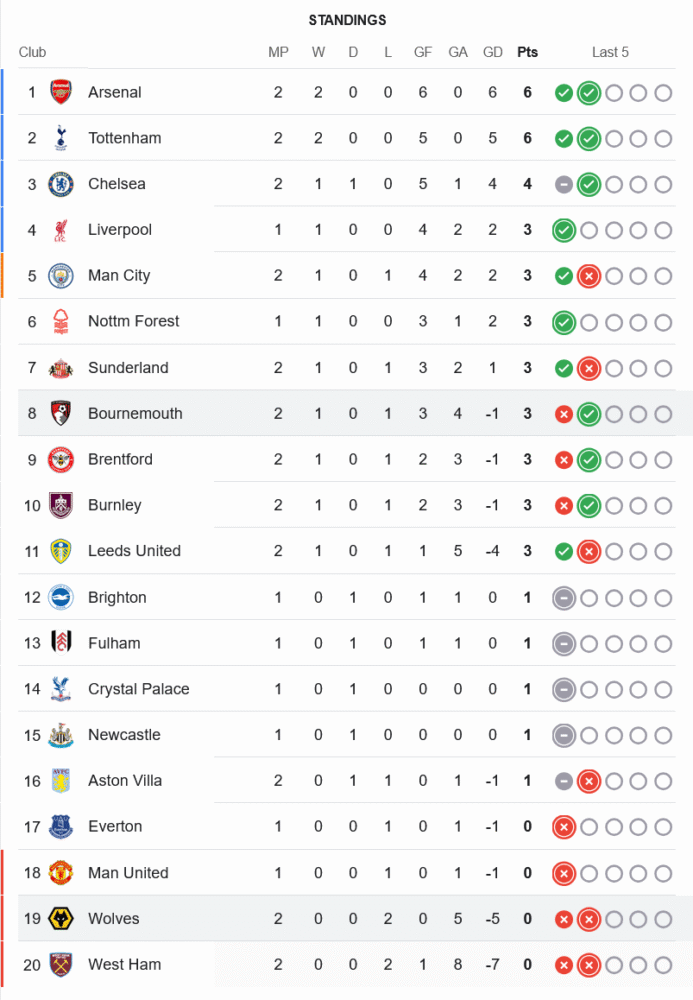View Man City's team details
Image resolution: width=693 pixels, height=1000 pixels.
(118, 276)
